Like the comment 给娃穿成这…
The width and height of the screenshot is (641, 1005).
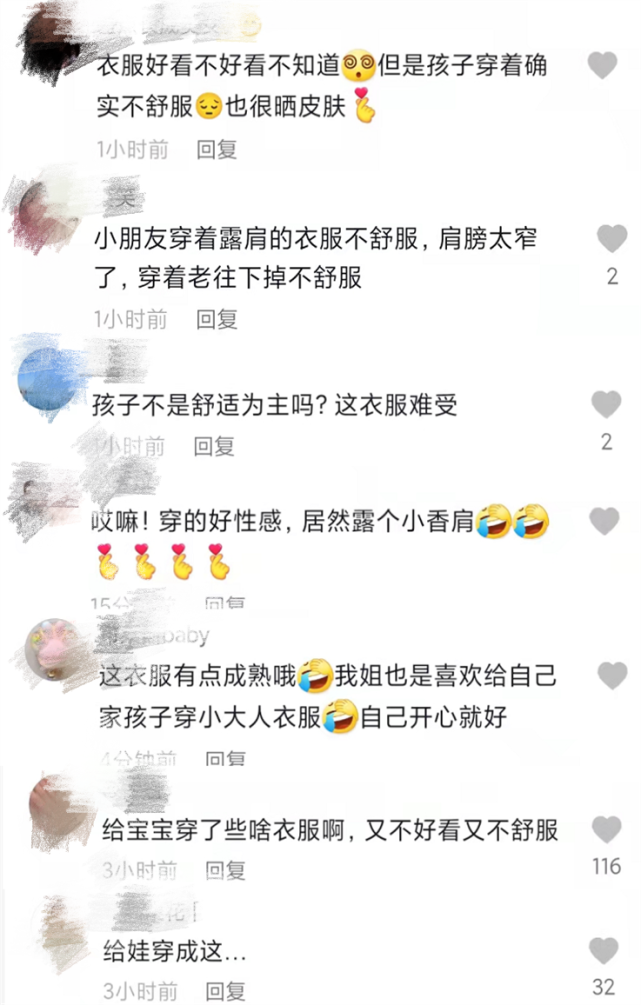pos(603,950)
